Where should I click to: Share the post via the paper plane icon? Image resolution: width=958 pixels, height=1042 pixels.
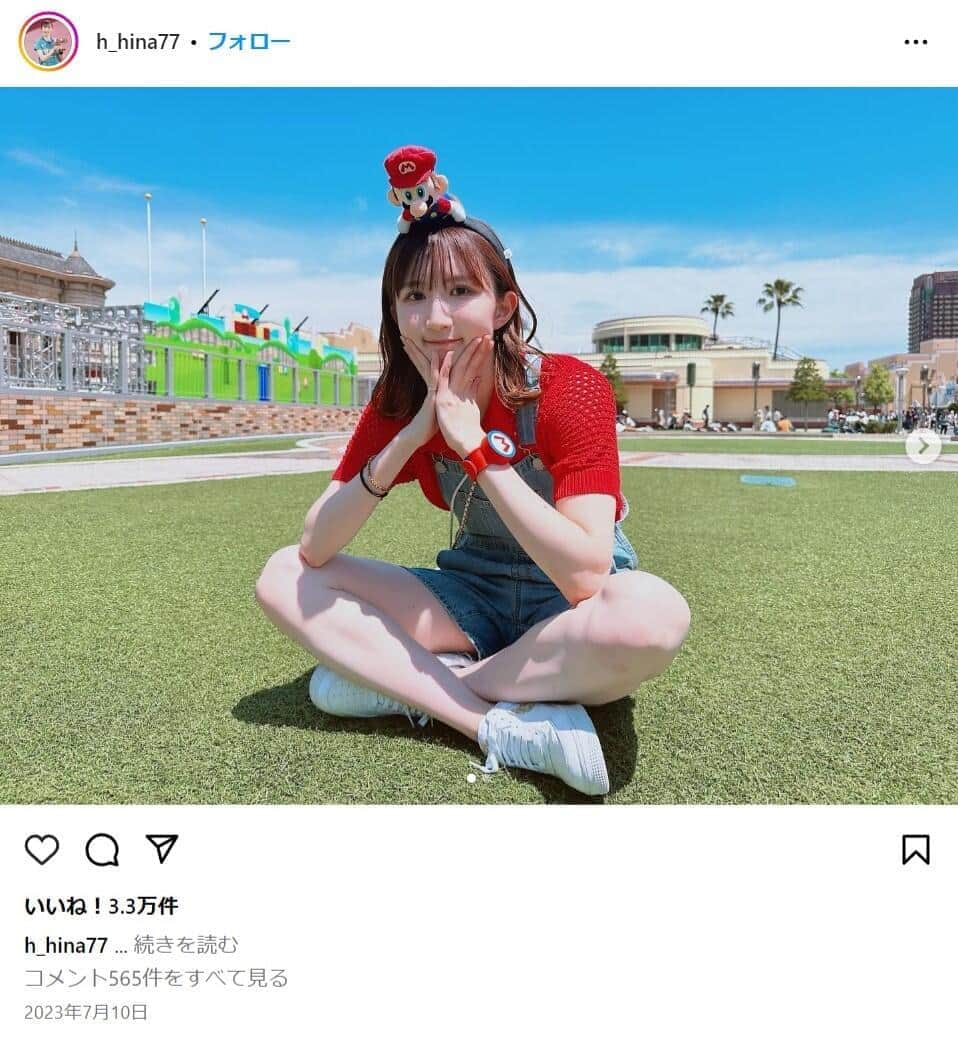[162, 849]
